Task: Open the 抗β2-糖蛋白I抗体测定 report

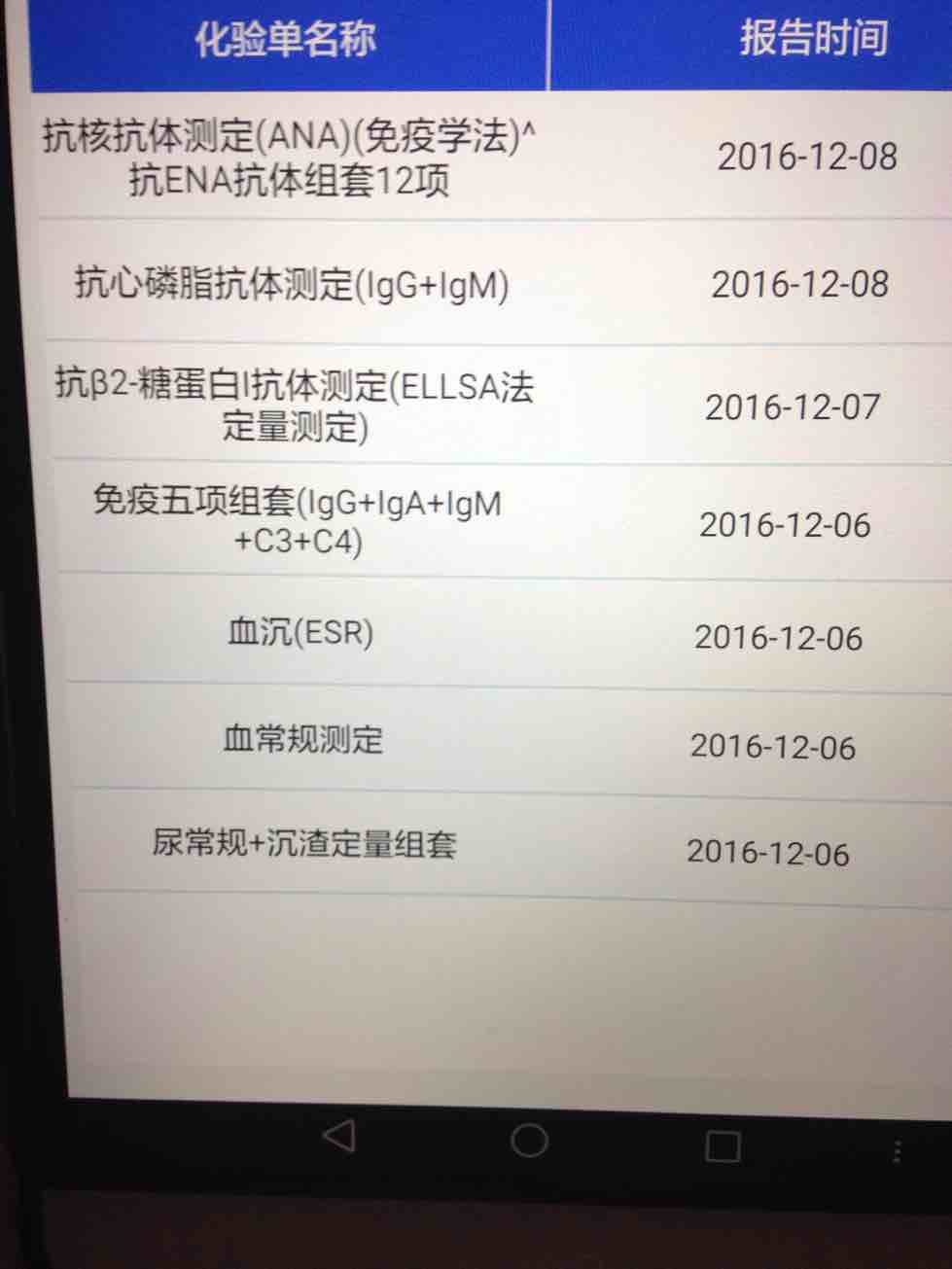Action: [295, 406]
